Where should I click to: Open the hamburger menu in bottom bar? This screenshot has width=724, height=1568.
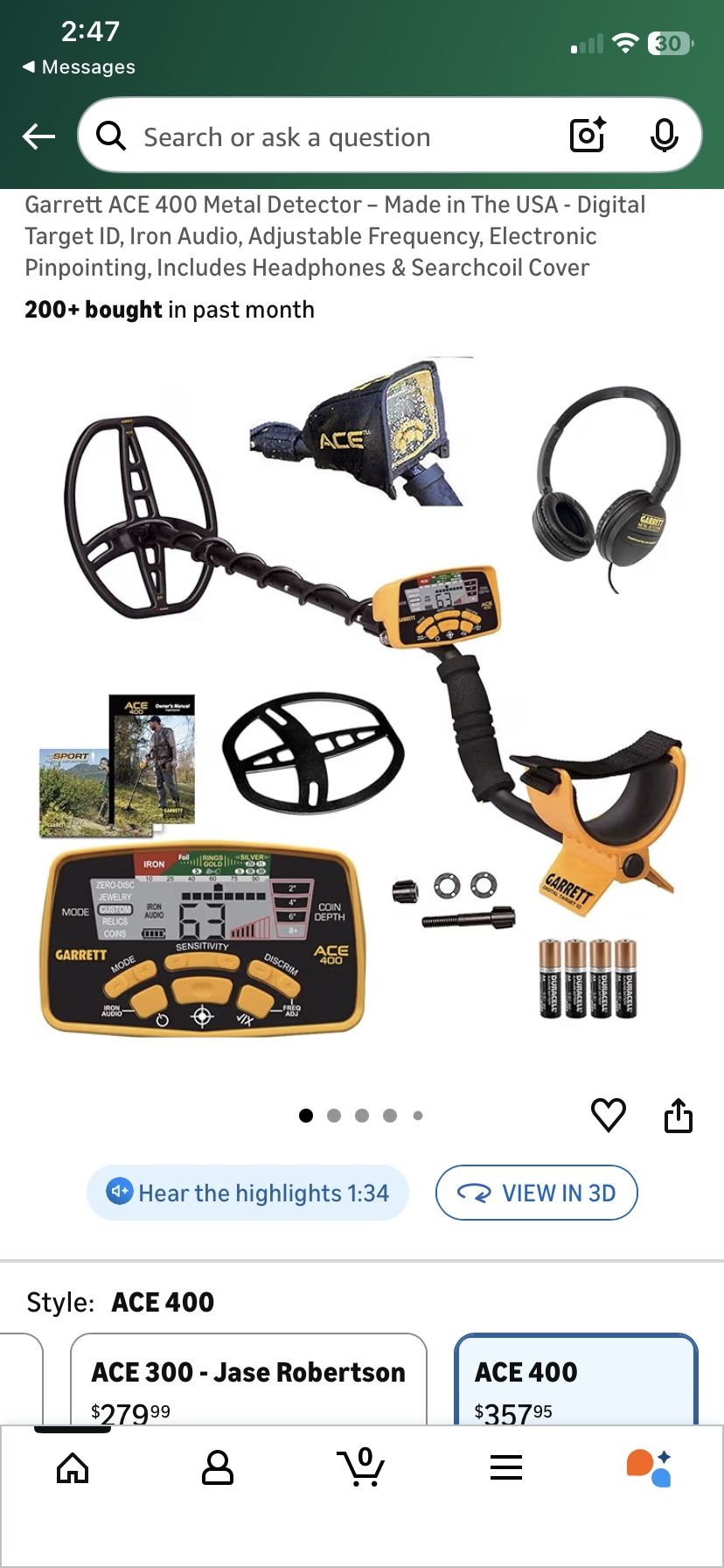click(x=506, y=1468)
